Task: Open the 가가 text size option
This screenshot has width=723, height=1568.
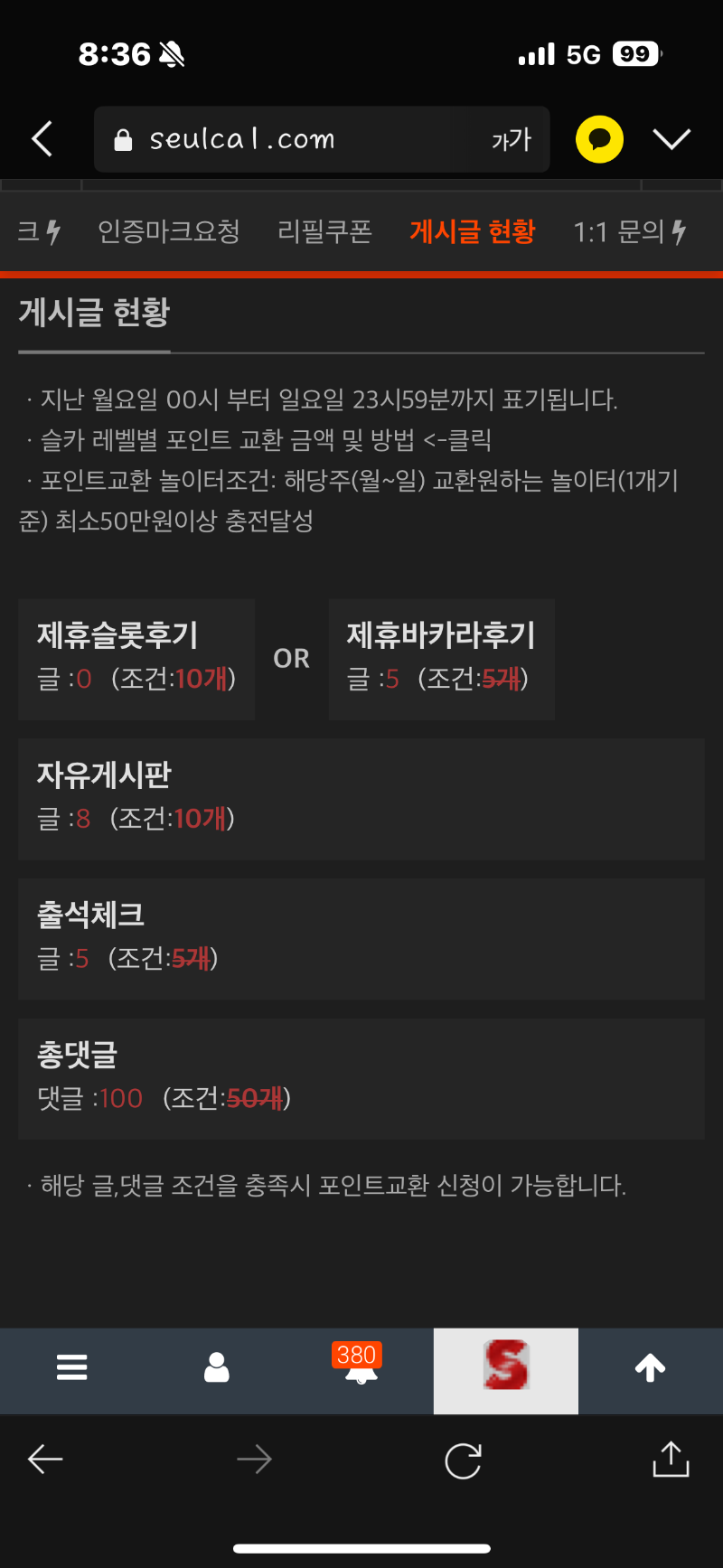Action: pyautogui.click(x=512, y=139)
